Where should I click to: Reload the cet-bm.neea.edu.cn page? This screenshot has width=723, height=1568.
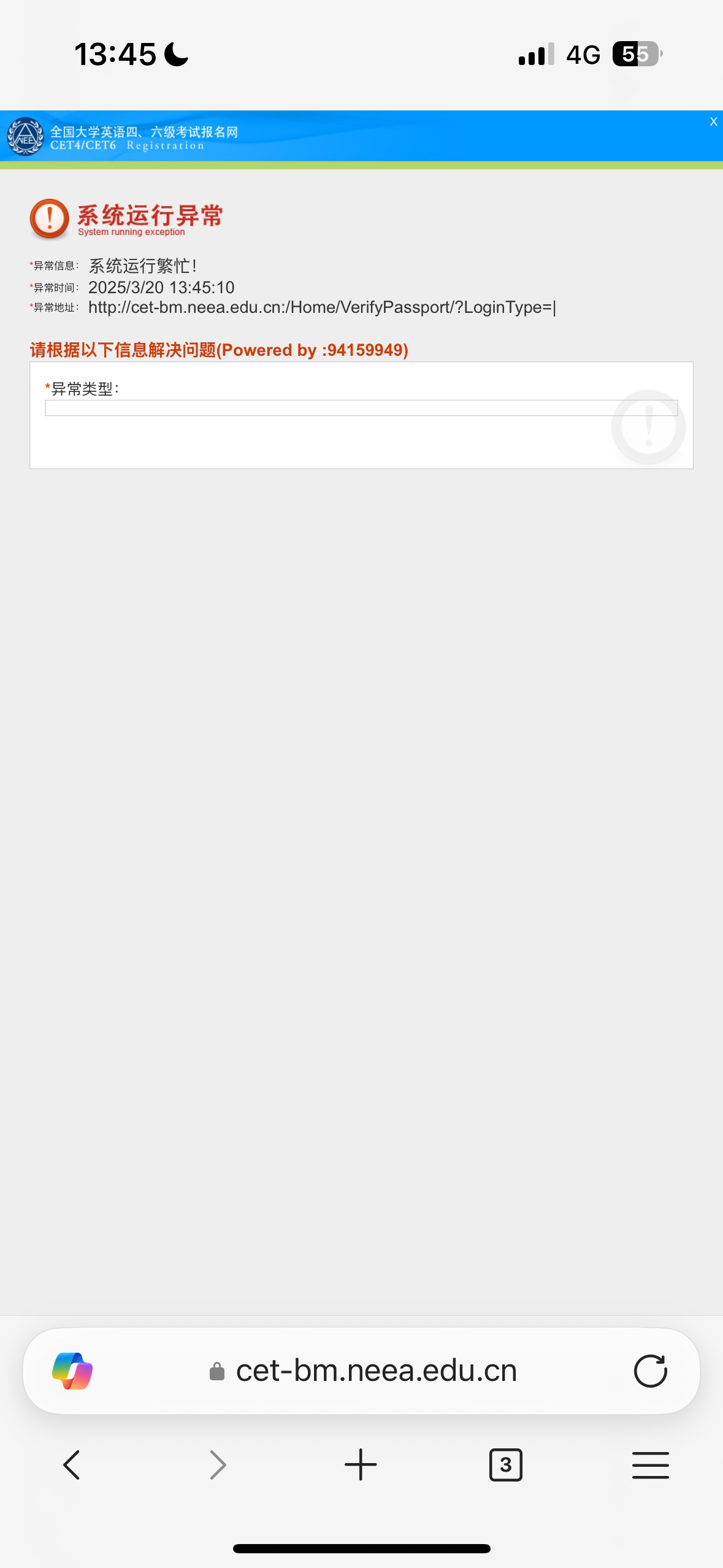[651, 1370]
